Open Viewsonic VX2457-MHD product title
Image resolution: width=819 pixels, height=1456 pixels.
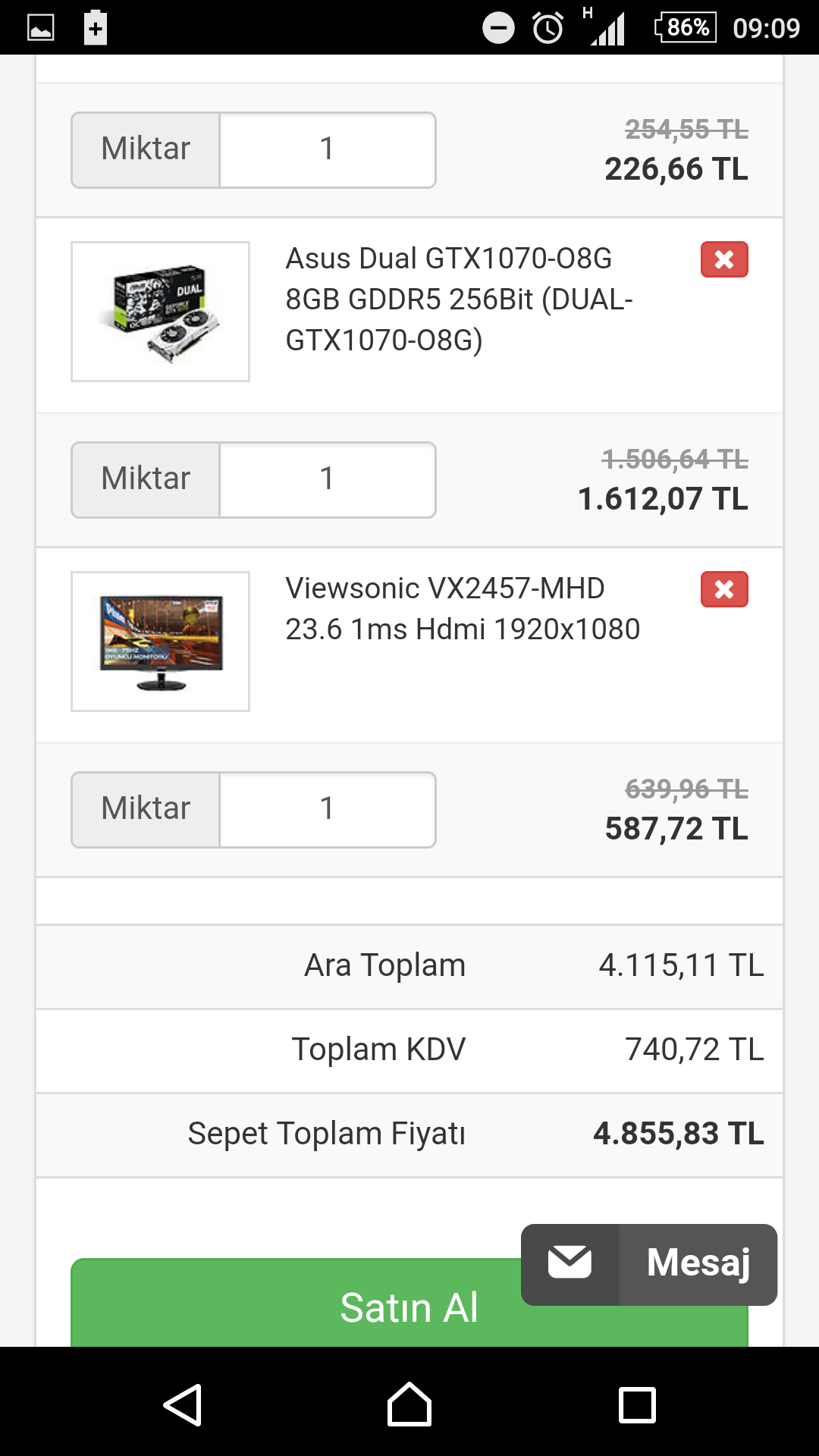[463, 609]
